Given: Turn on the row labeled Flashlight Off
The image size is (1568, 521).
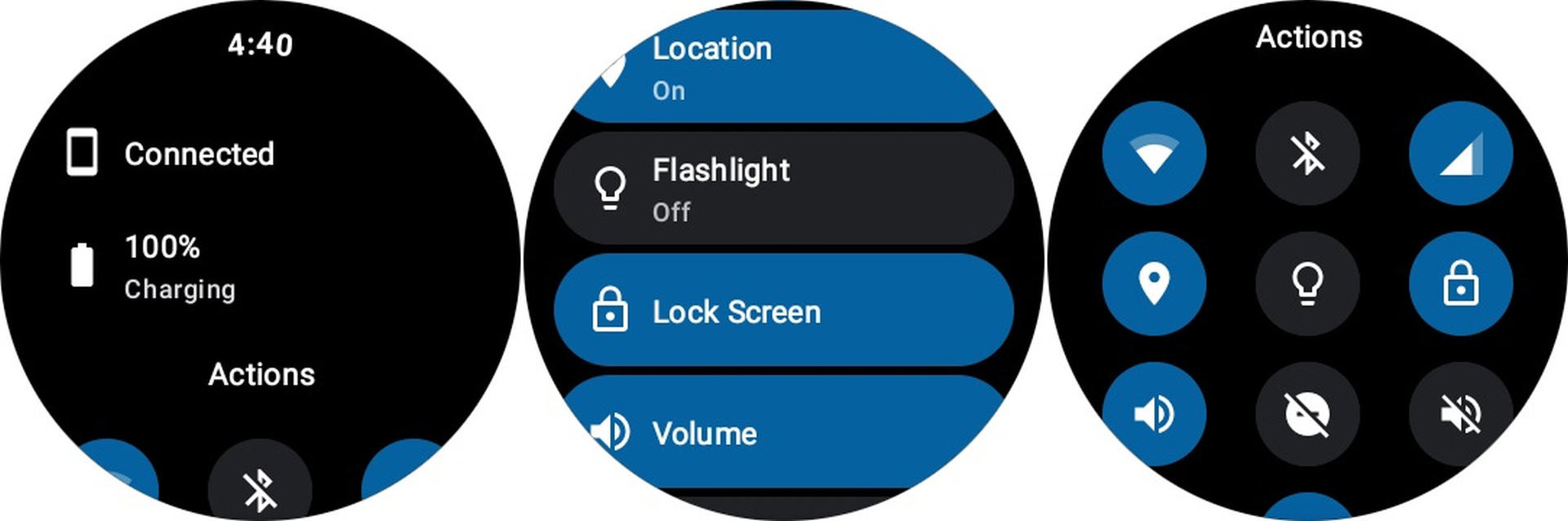Looking at the screenshot, I should (x=784, y=189).
